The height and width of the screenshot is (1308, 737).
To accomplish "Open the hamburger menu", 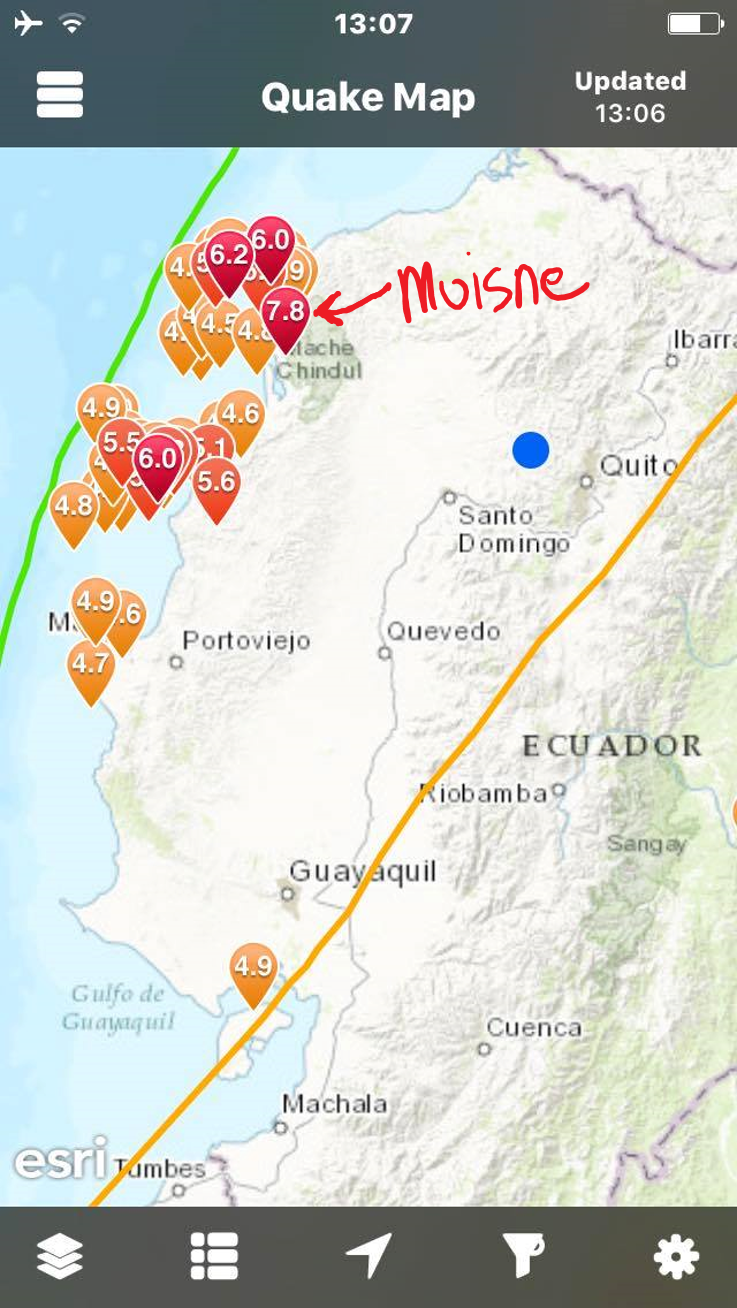I will click(x=60, y=96).
